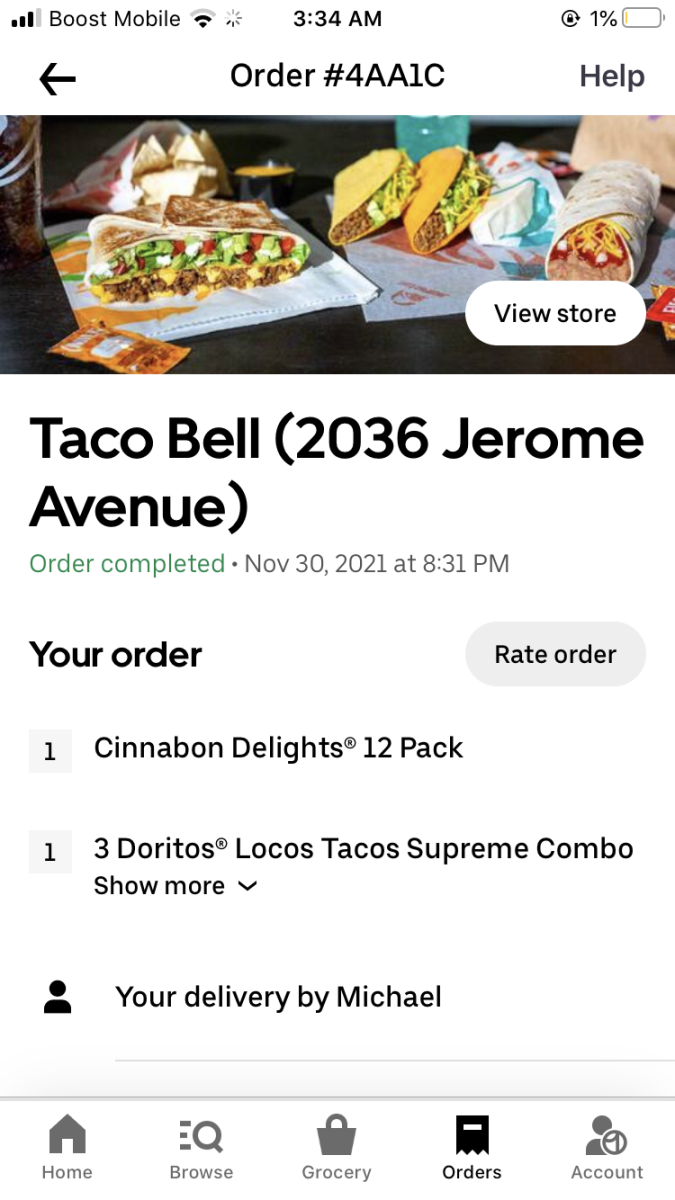The height and width of the screenshot is (1200, 675).
Task: Open the Account tab
Action: pyautogui.click(x=607, y=1148)
